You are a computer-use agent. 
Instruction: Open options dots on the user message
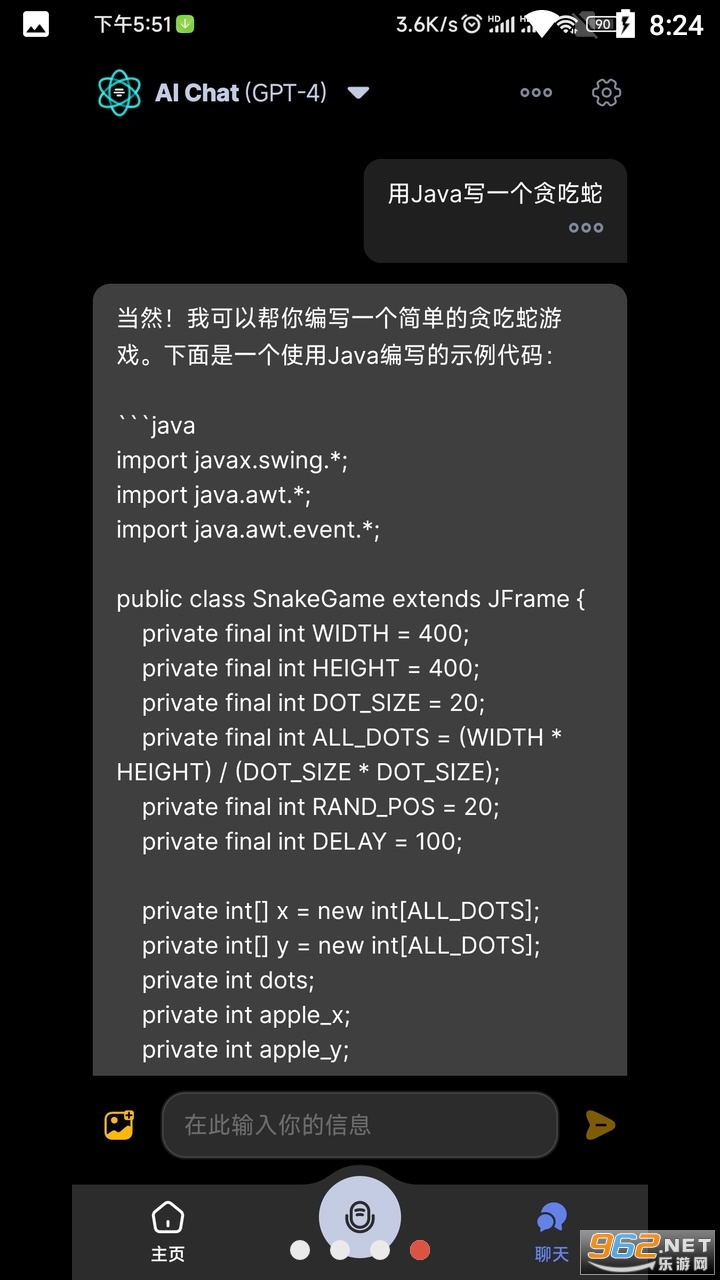pos(586,228)
